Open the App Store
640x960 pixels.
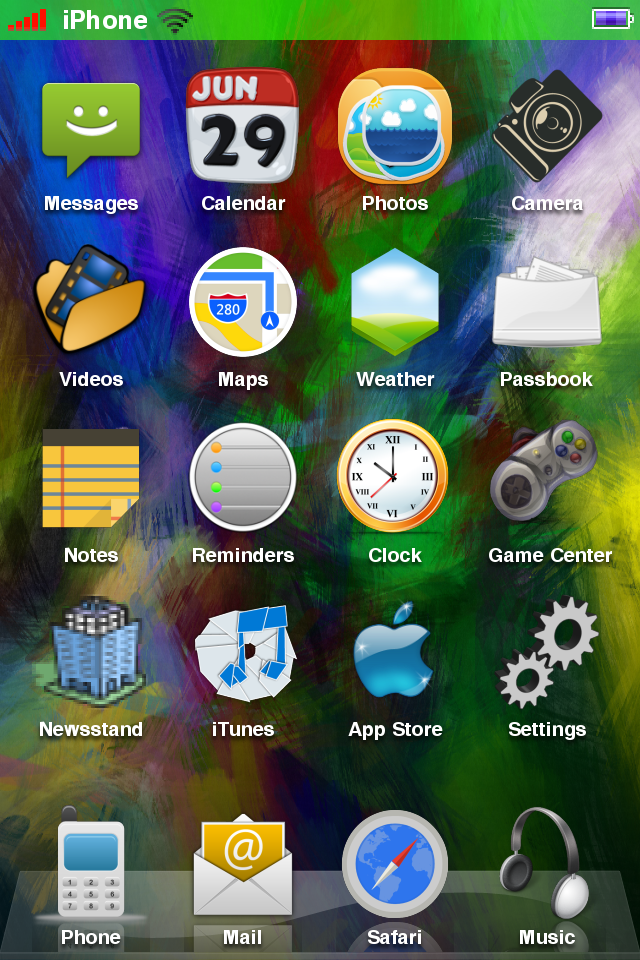395,652
